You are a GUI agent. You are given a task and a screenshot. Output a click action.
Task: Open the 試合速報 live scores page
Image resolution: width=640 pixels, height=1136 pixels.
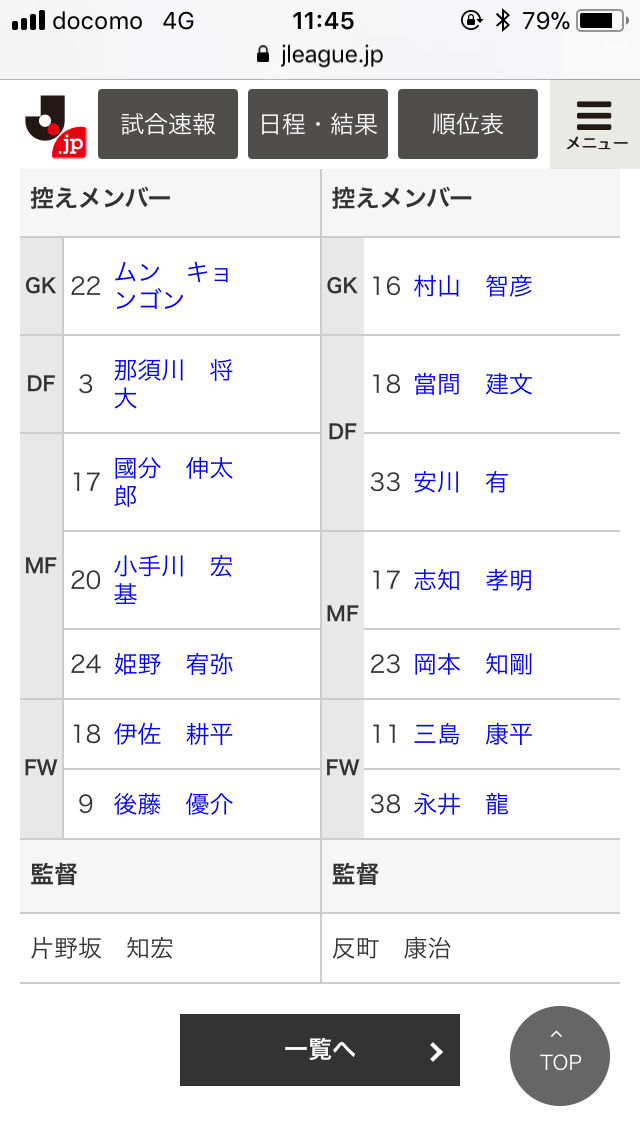click(x=168, y=124)
